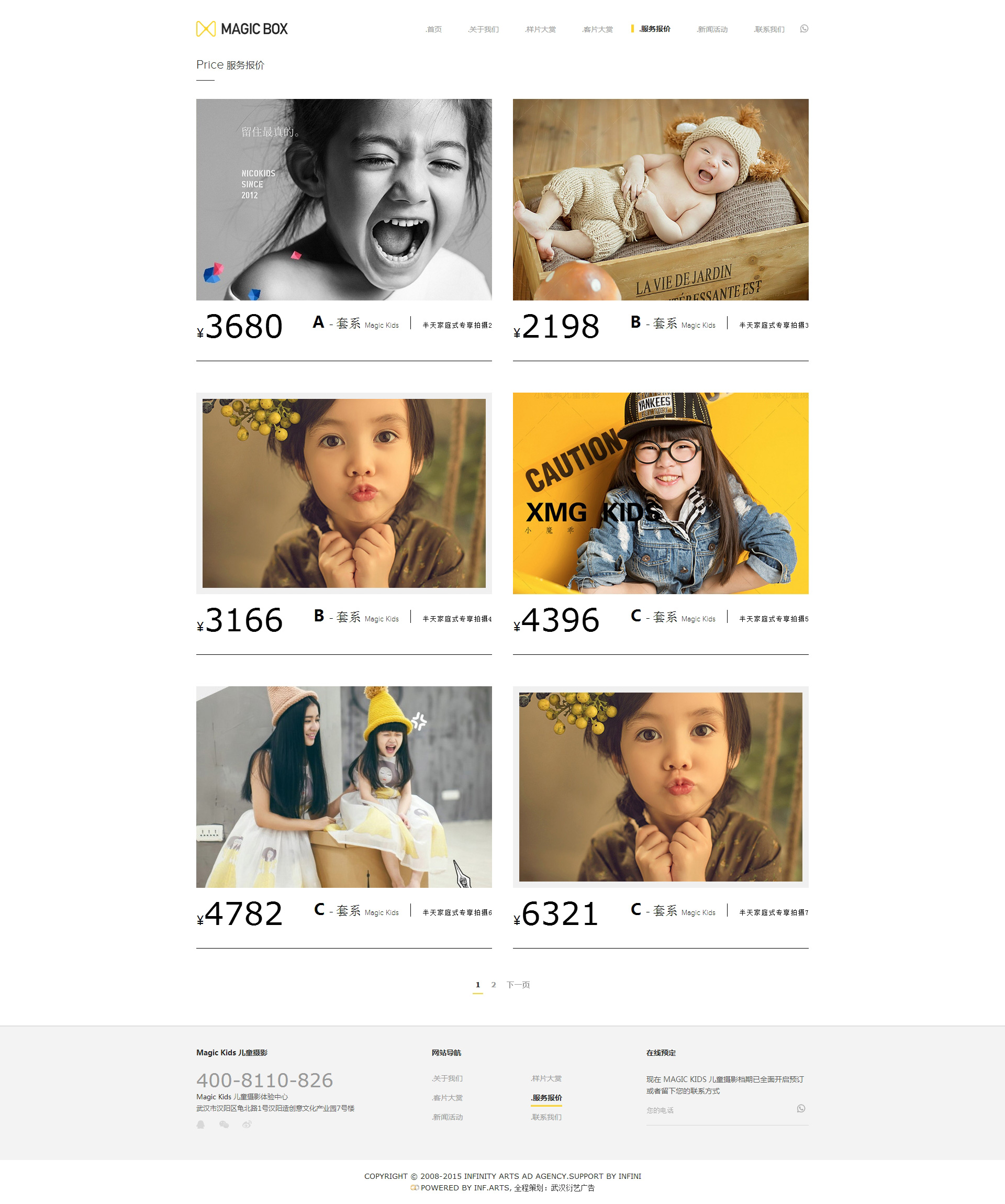Open the ¥4396 C-套系 package card

[x=660, y=493]
